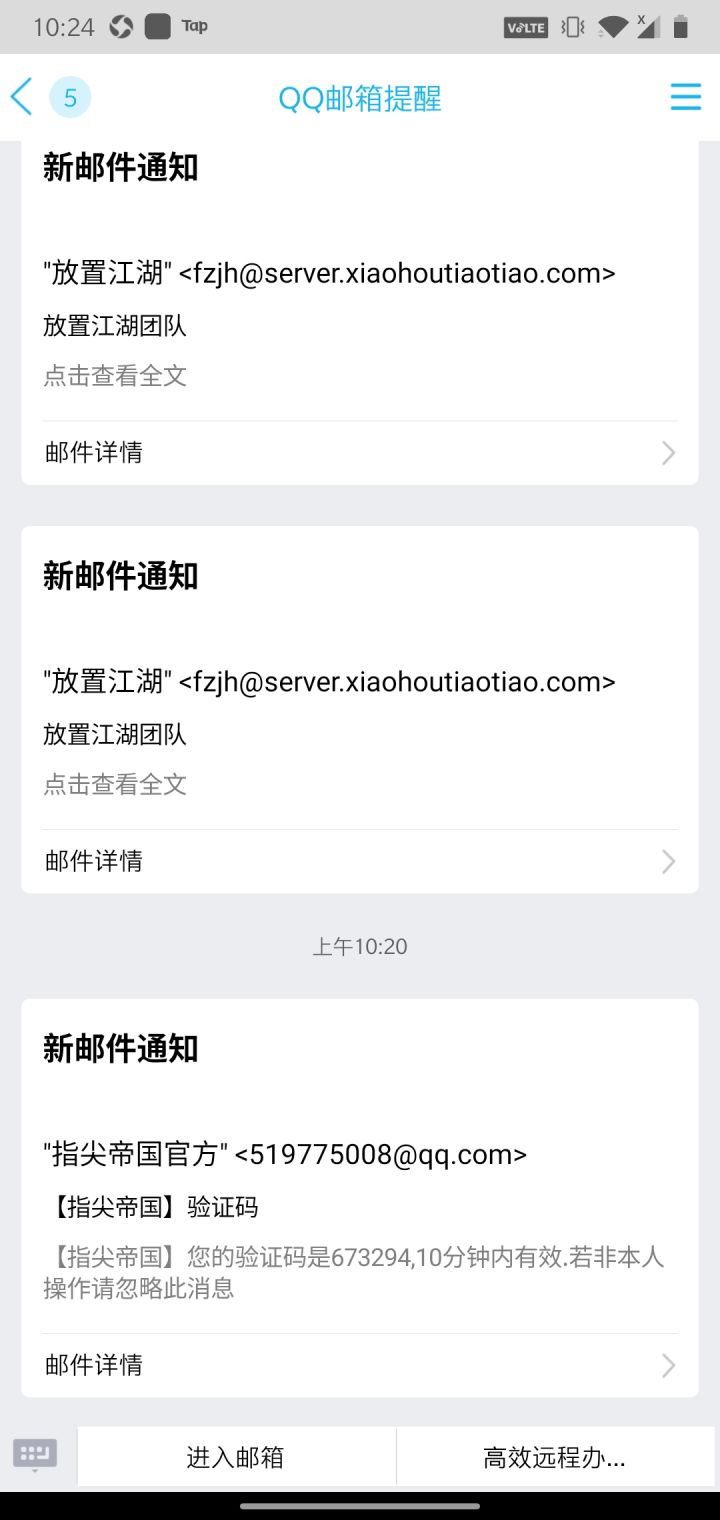Go back using the top-left arrow
The width and height of the screenshot is (720, 1520).
(22, 97)
